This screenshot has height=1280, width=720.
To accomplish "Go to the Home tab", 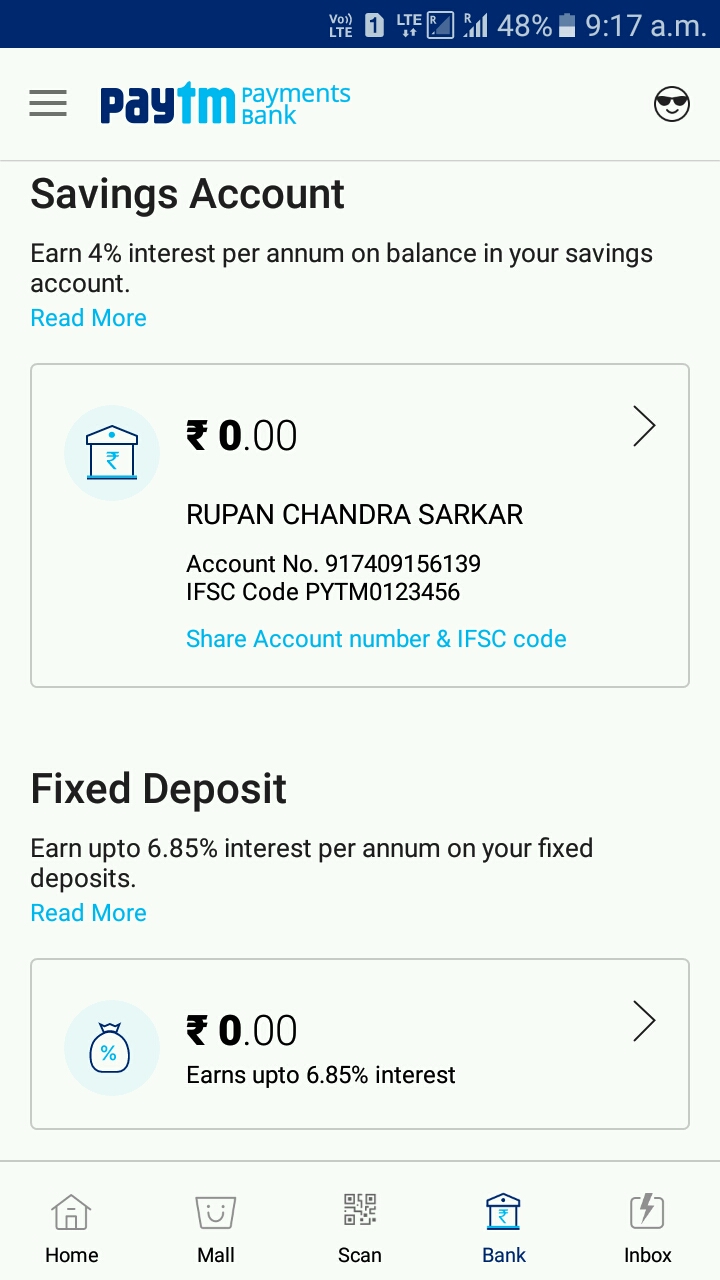I will click(72, 1227).
